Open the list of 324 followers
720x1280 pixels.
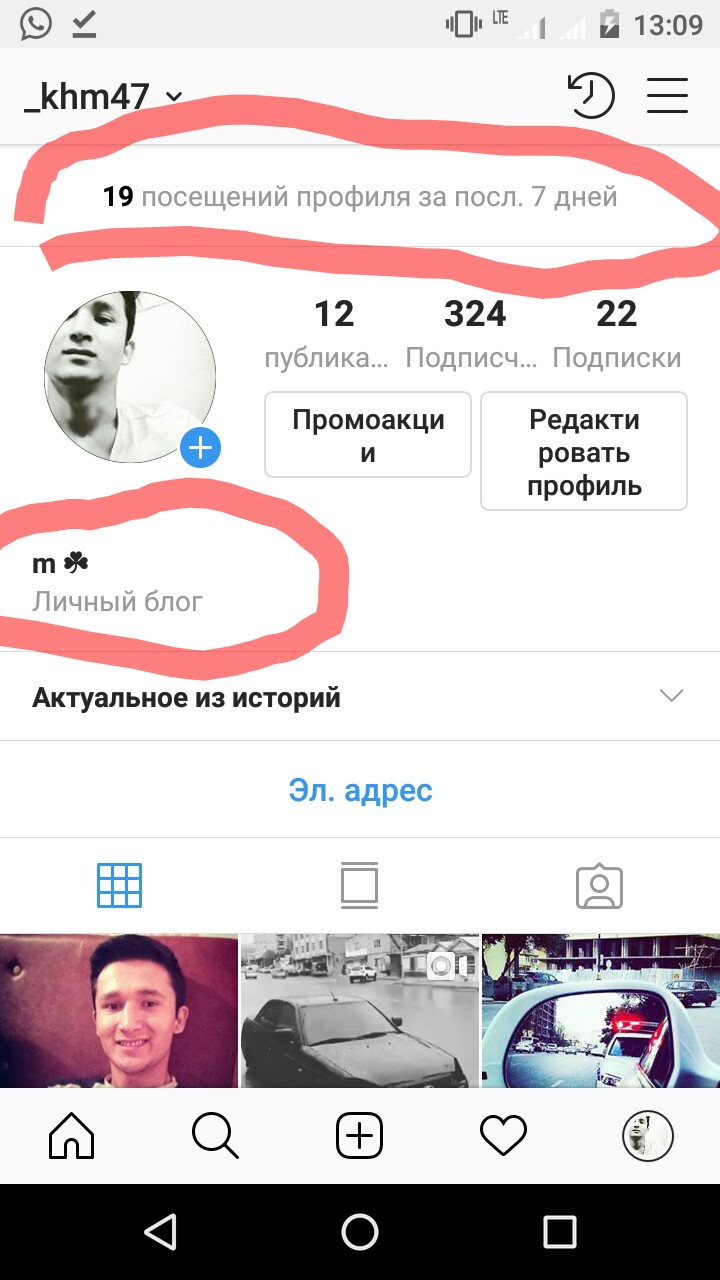(475, 333)
